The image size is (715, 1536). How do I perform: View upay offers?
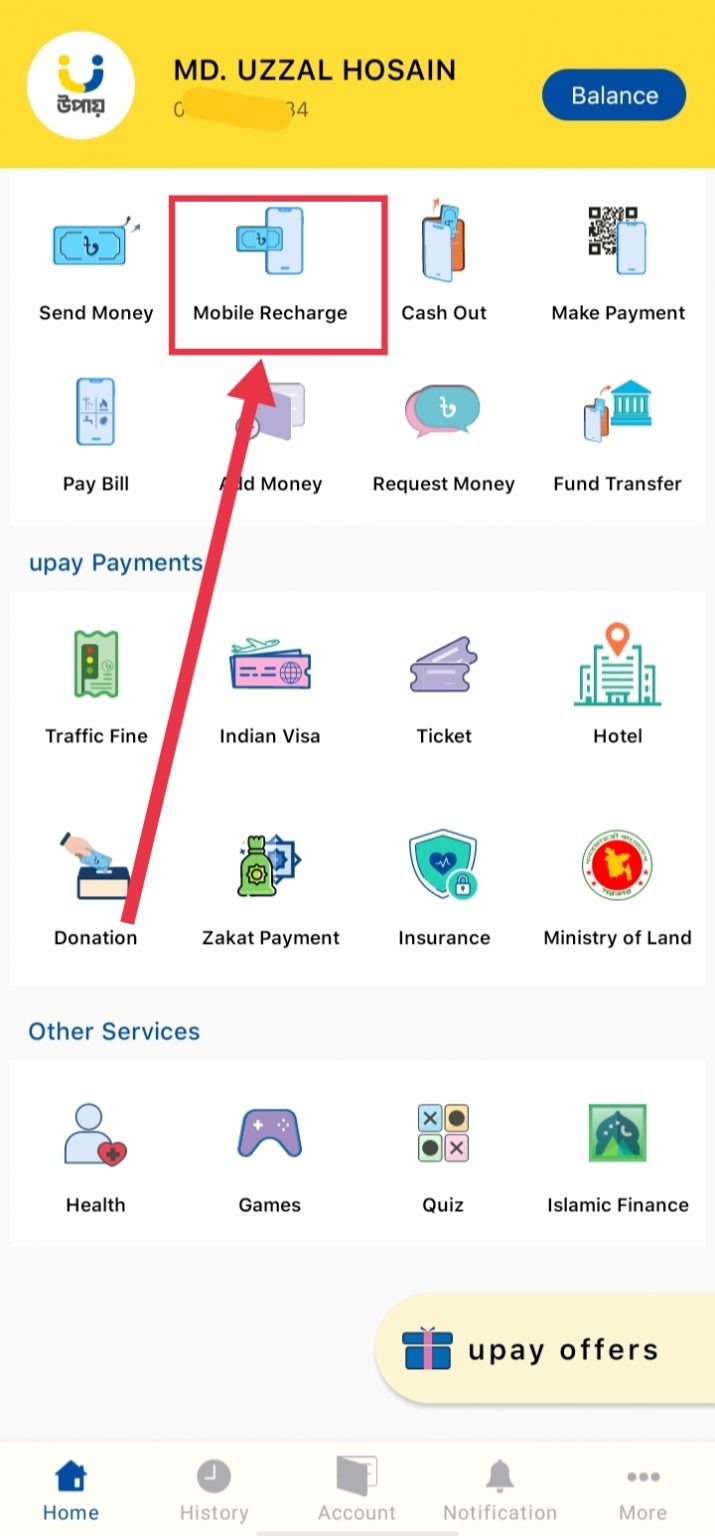(545, 1350)
